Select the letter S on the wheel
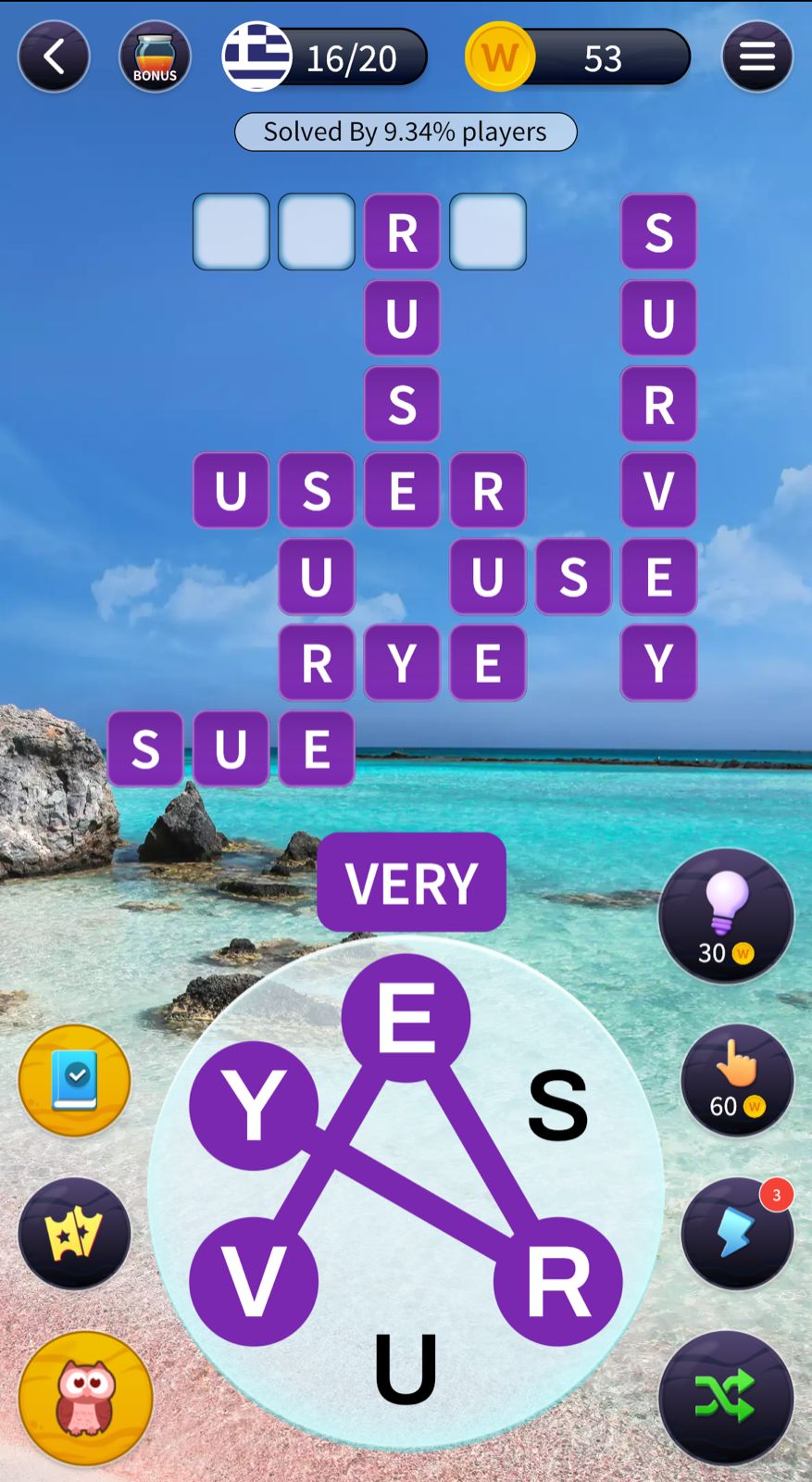Viewport: 812px width, 1482px height. 557,1105
